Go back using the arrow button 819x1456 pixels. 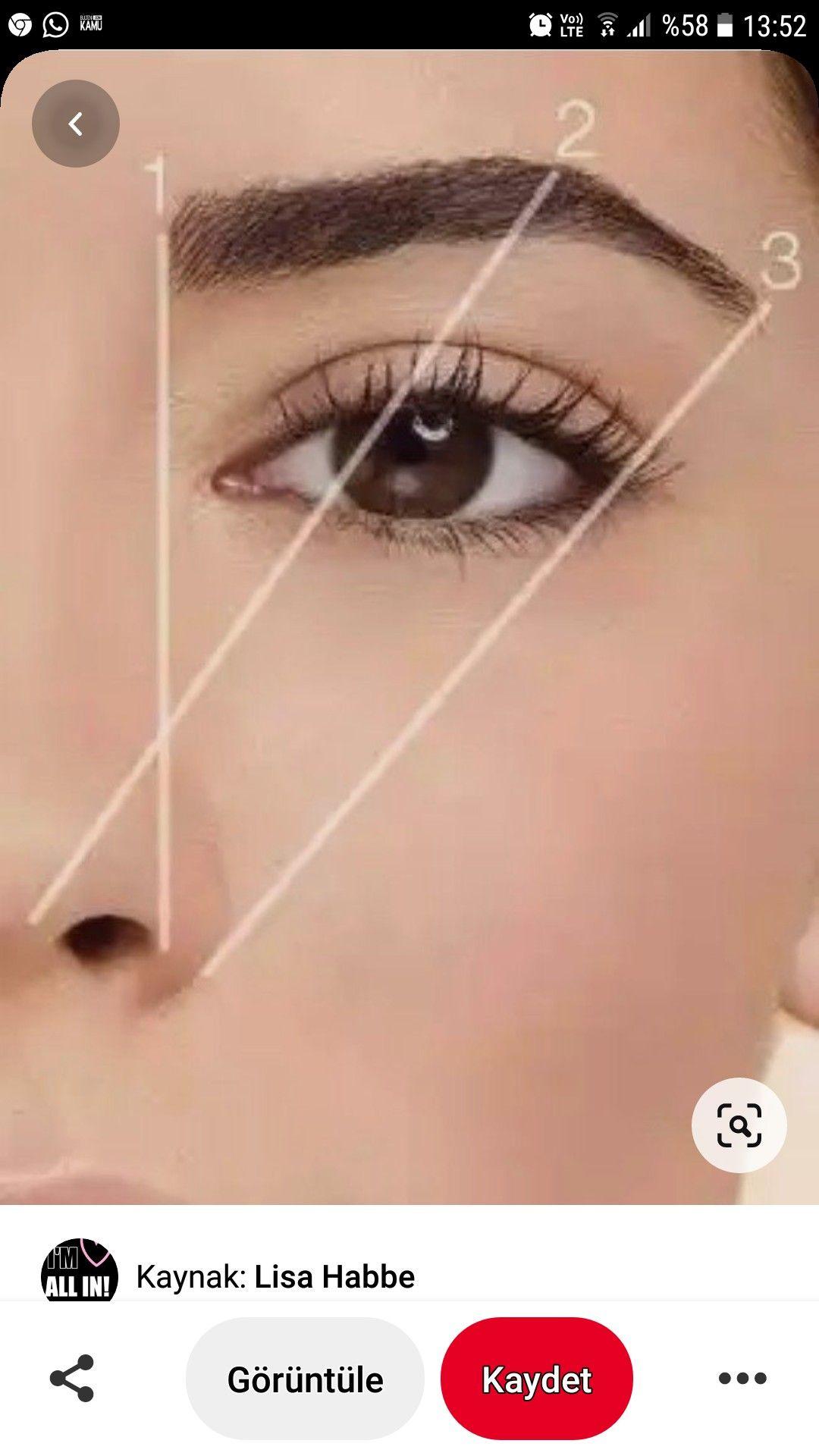pos(75,124)
